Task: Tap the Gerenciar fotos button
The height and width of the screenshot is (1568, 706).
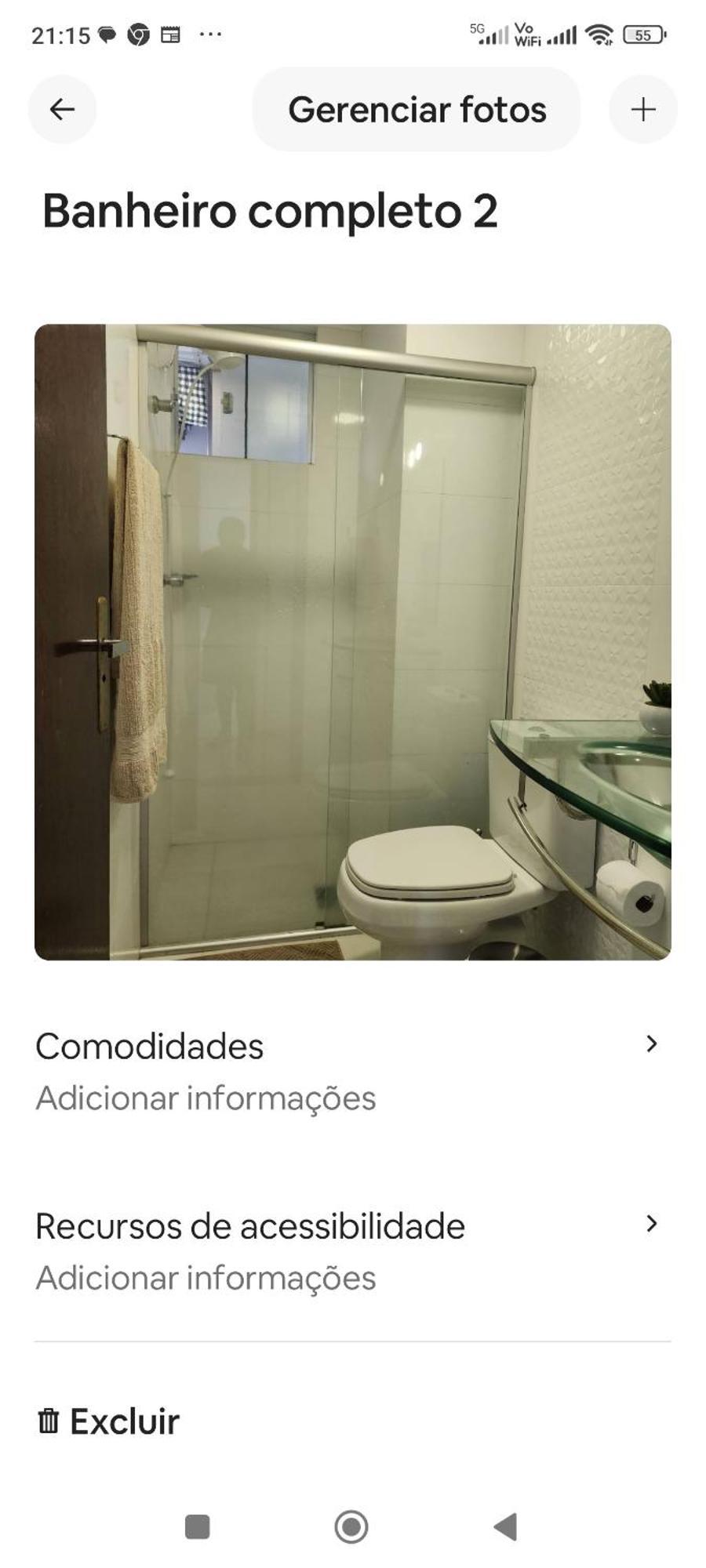Action: pyautogui.click(x=417, y=109)
